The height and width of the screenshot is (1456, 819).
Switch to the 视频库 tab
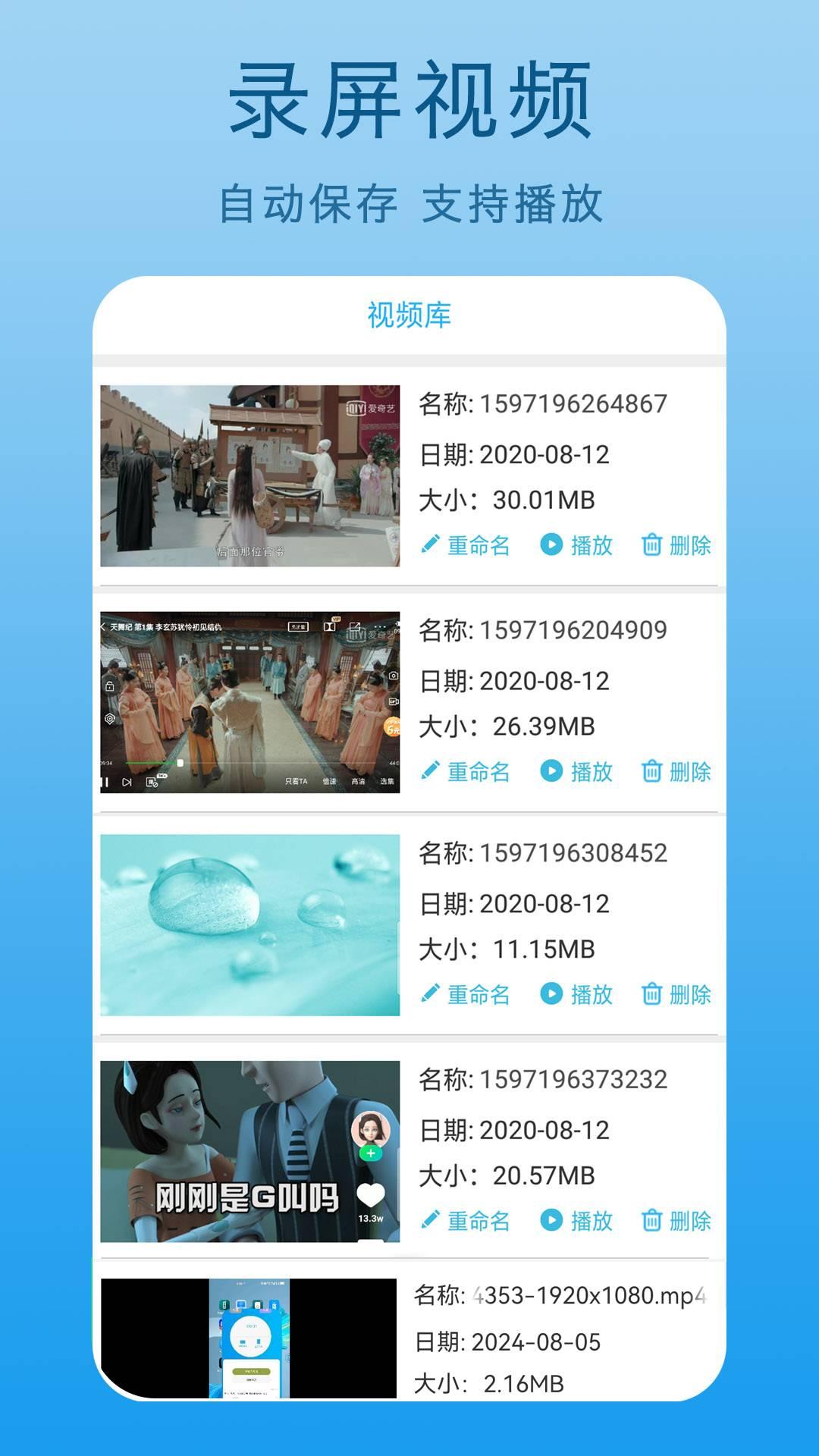coord(409,314)
